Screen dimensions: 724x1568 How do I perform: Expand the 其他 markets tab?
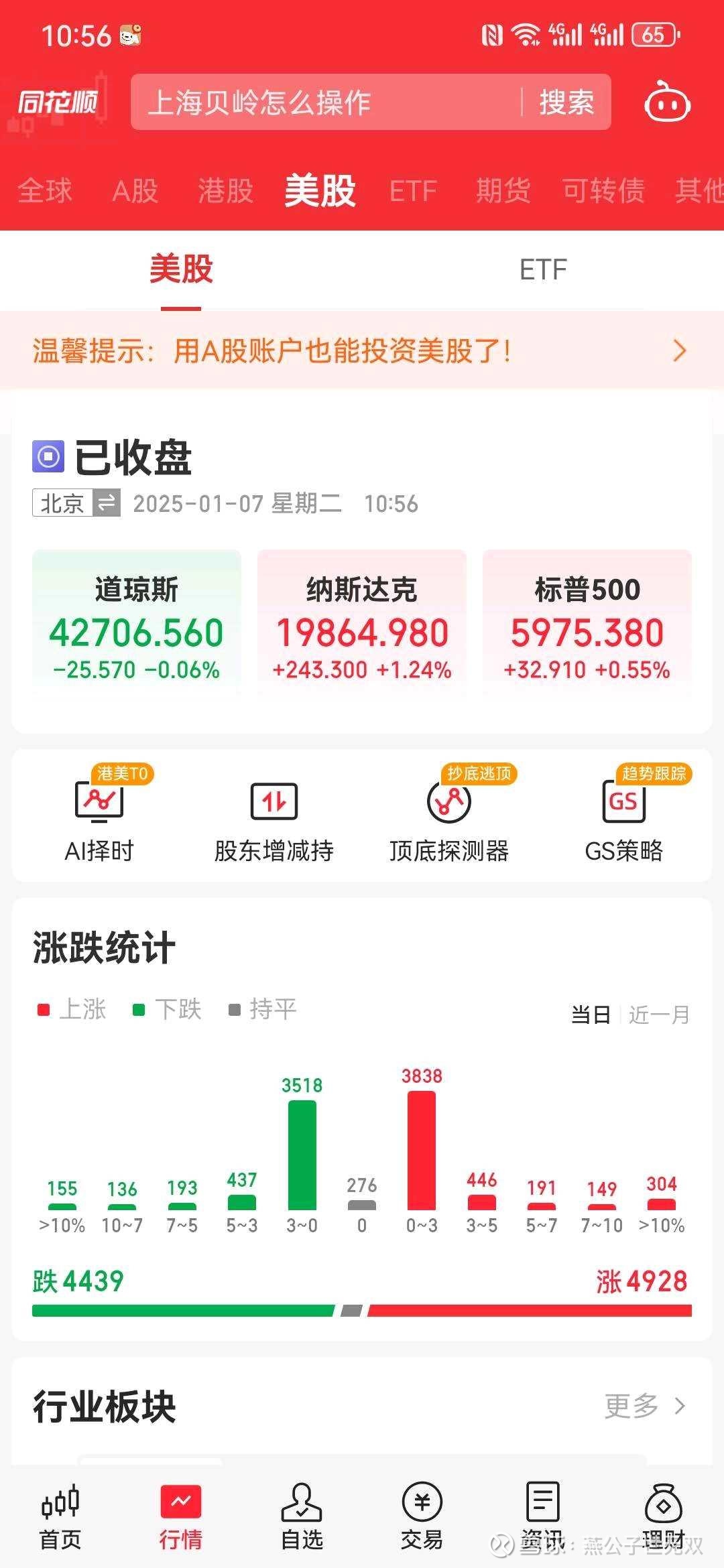point(699,191)
